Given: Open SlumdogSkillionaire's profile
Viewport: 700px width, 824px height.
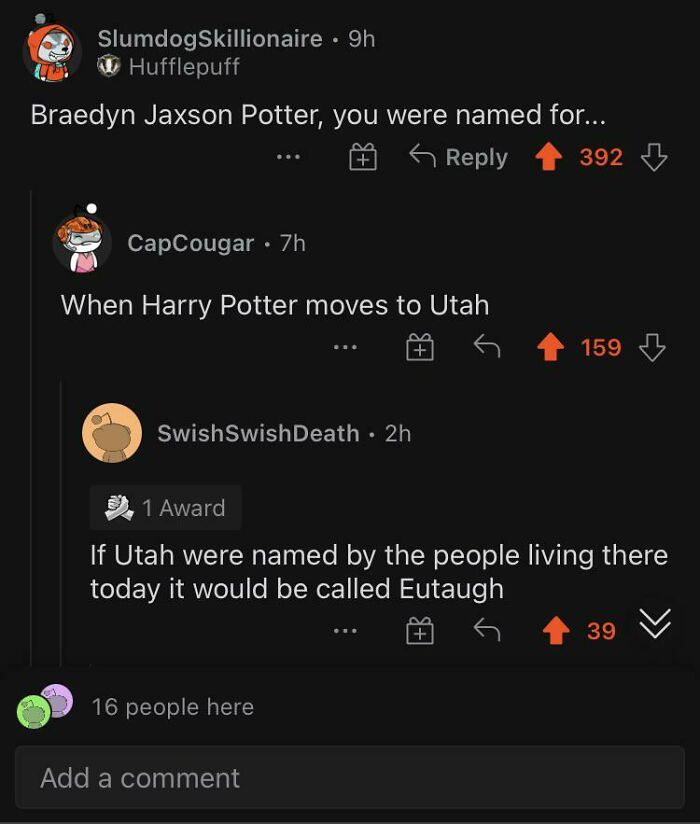Looking at the screenshot, I should pos(209,39).
